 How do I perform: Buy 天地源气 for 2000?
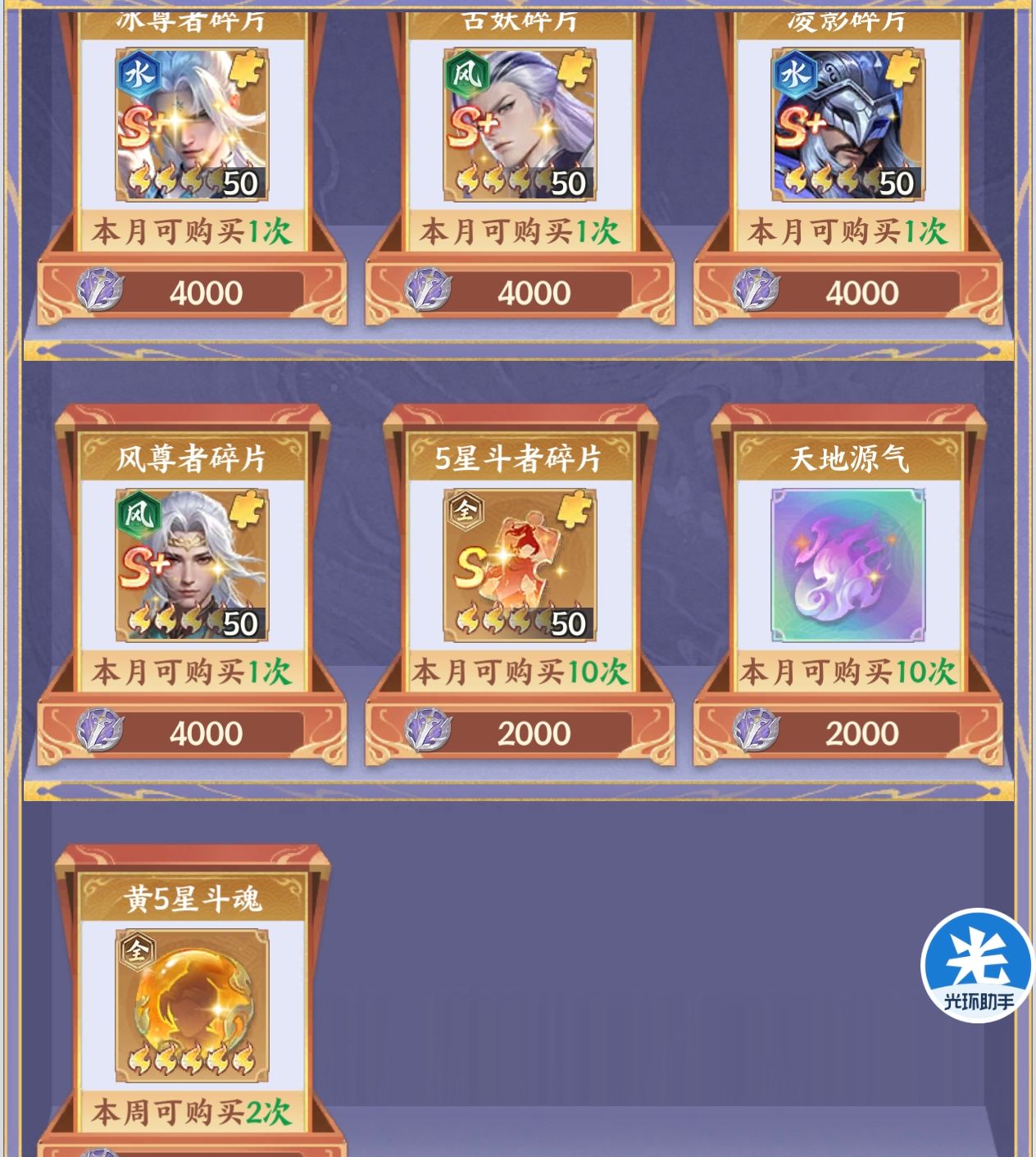pos(847,733)
